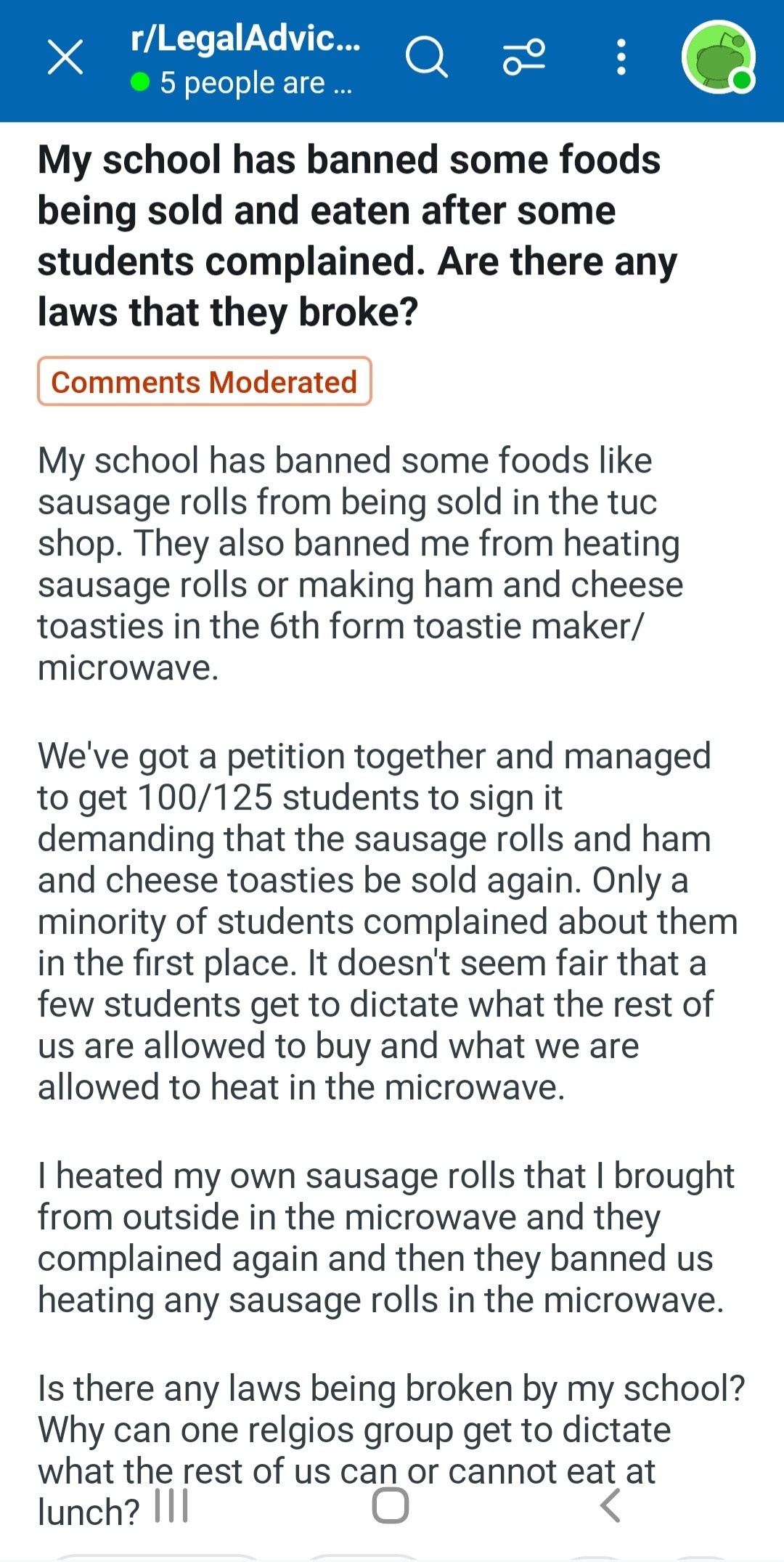
Task: Open the r/LegalAdvice subreddit title
Action: coord(245,38)
